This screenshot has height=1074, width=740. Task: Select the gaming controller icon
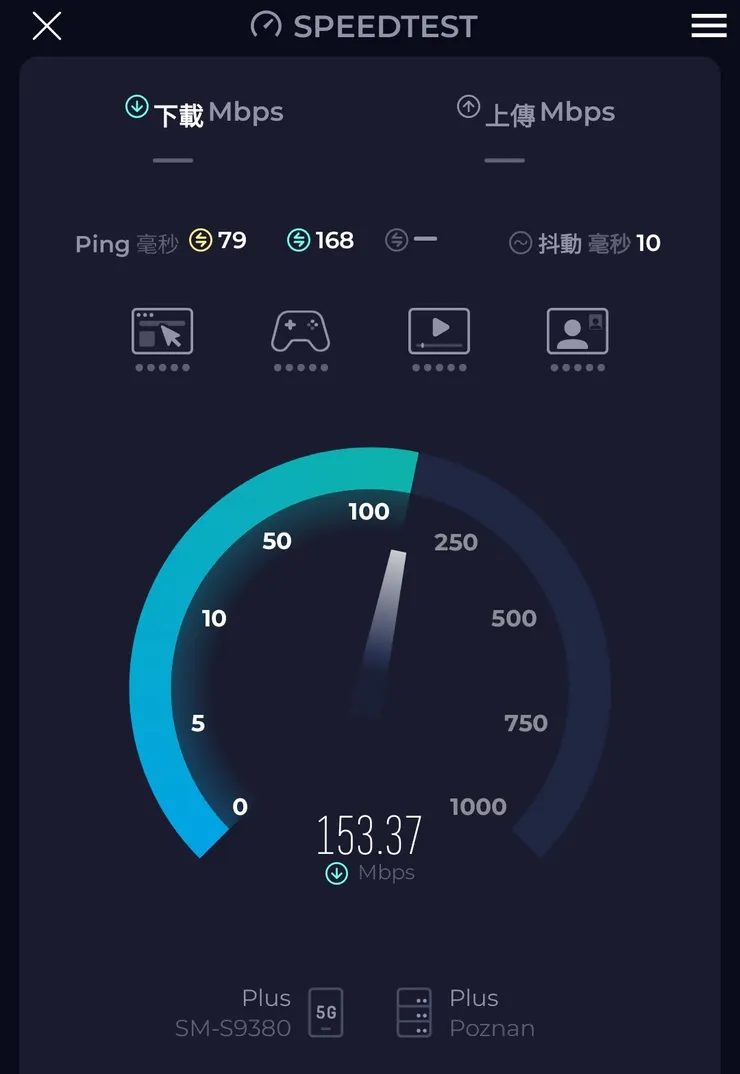pos(300,332)
